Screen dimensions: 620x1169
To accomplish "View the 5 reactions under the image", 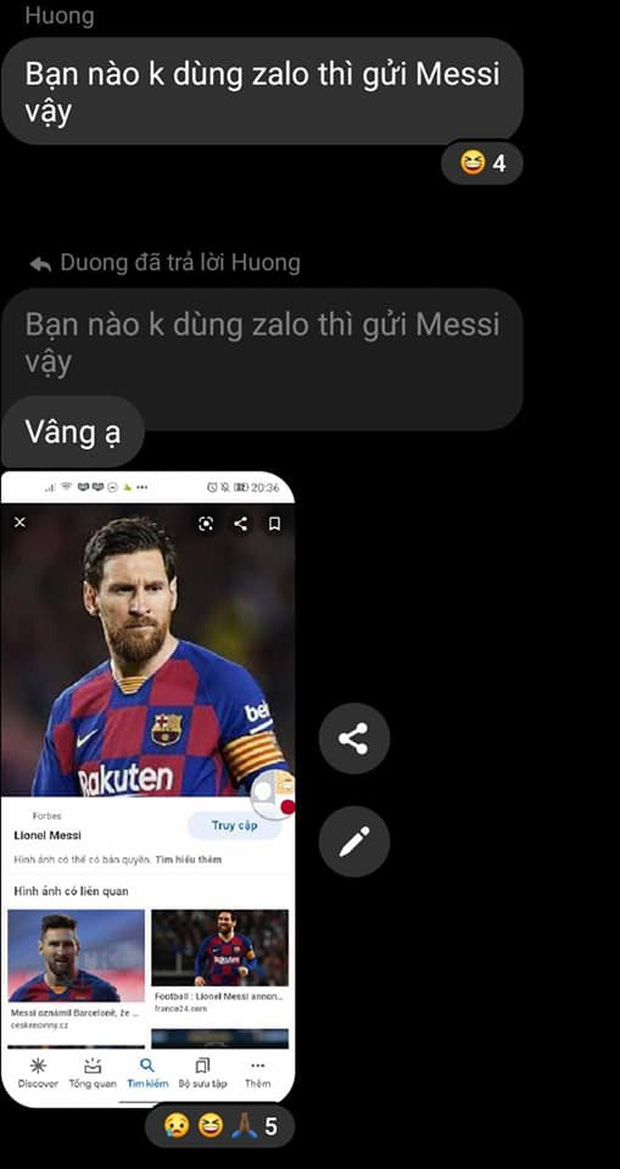I will click(219, 1128).
